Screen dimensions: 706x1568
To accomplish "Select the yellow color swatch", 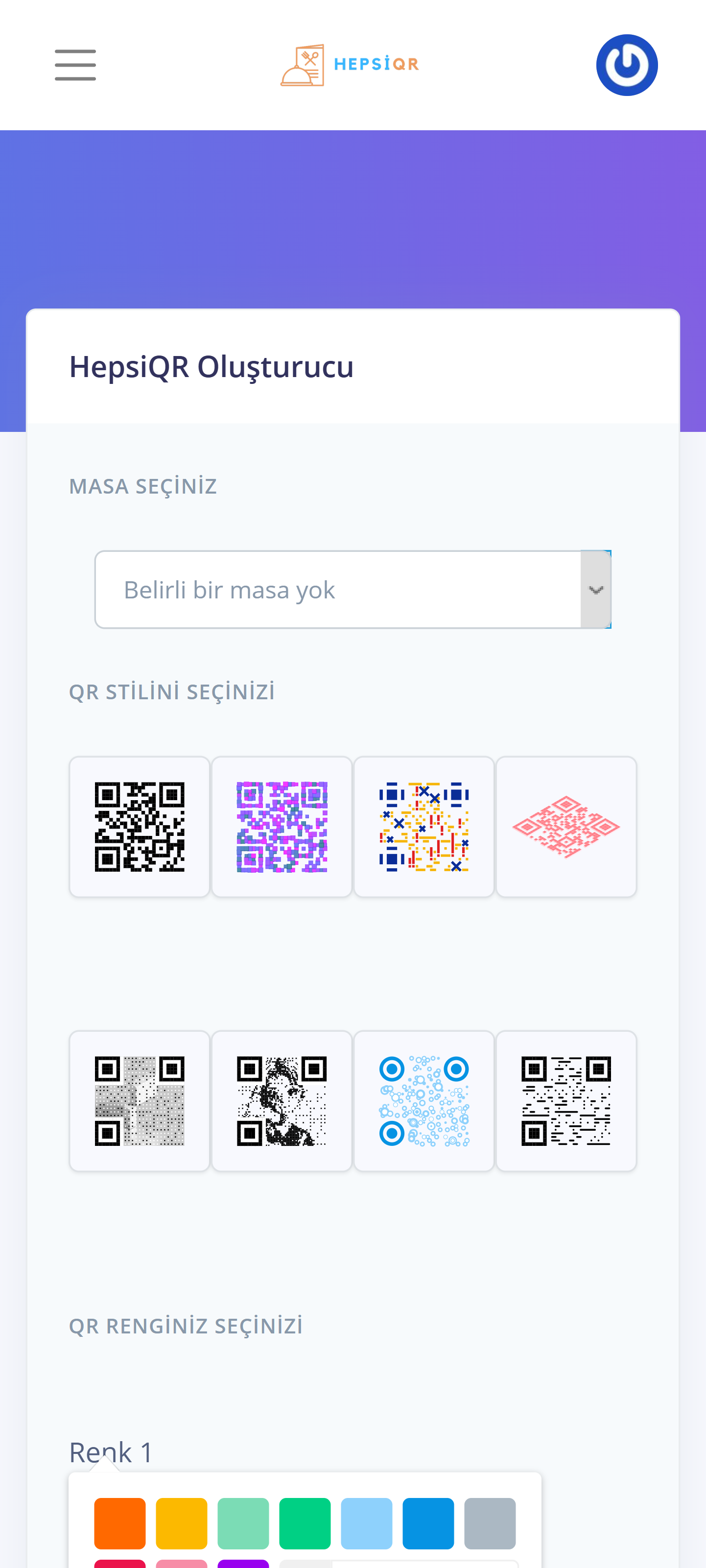I will [181, 1523].
